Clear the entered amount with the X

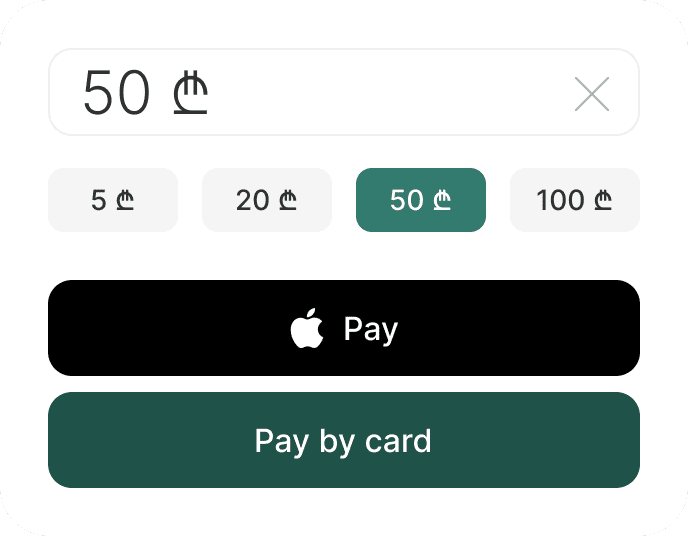point(592,94)
